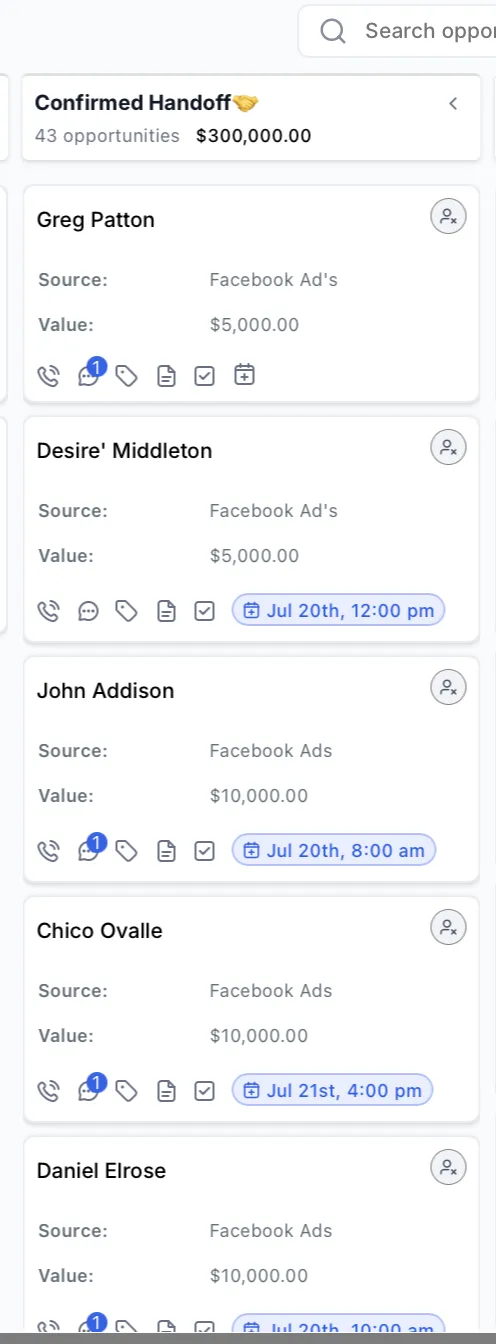Viewport: 496px width, 1344px height.
Task: Open John Addison's opportunity card
Action: (251, 769)
